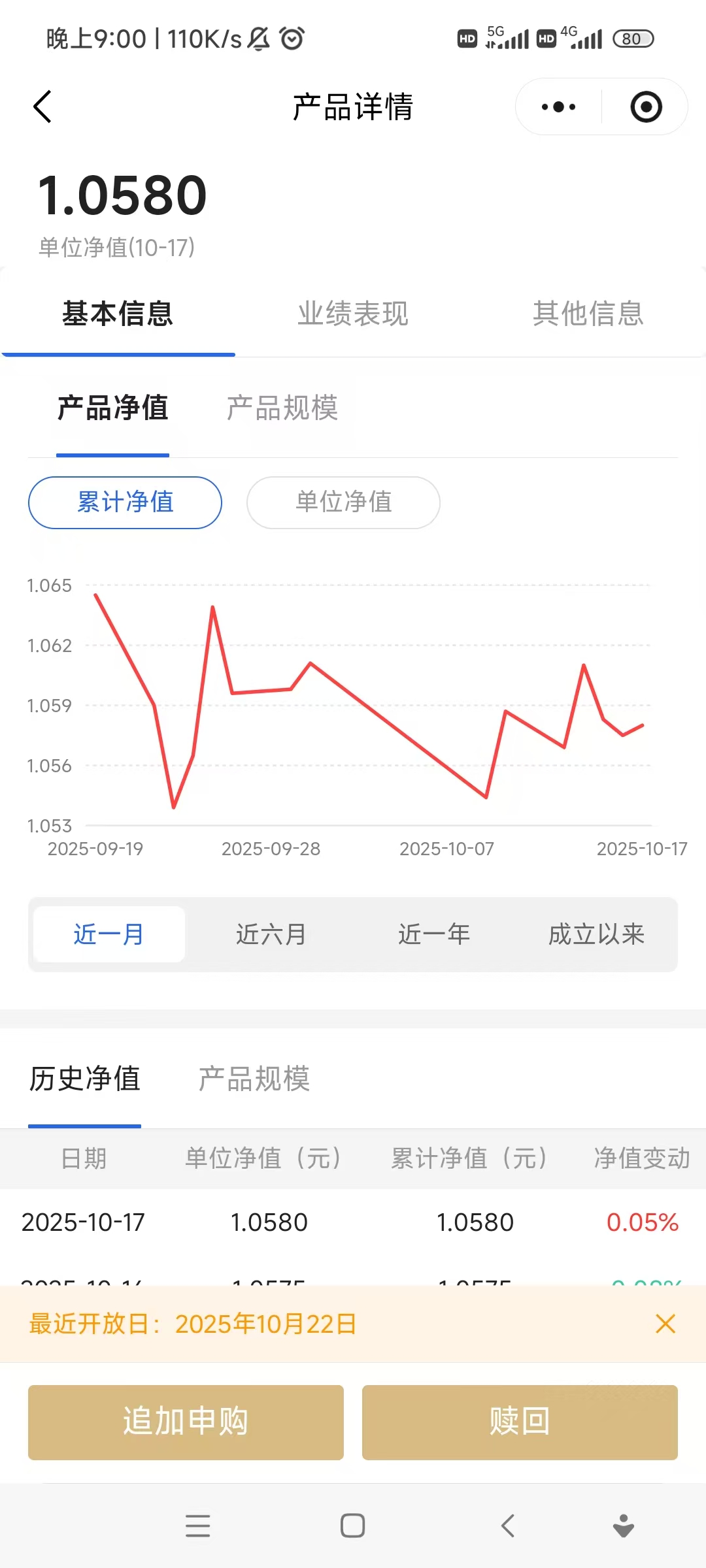Open the three-dot more menu
This screenshot has height=1568, width=706.
[558, 106]
